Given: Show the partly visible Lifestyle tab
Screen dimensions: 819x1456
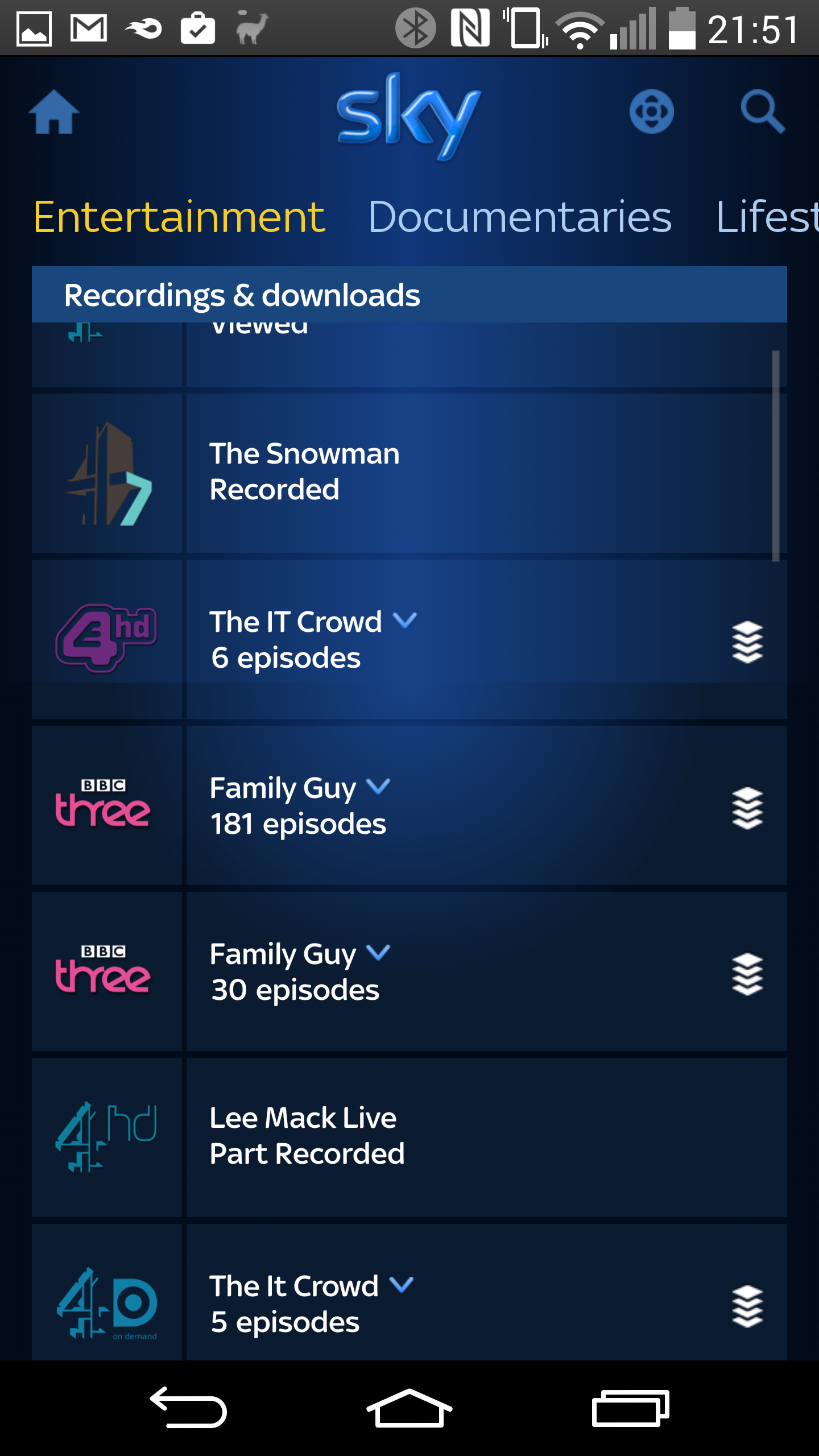Looking at the screenshot, I should (767, 217).
